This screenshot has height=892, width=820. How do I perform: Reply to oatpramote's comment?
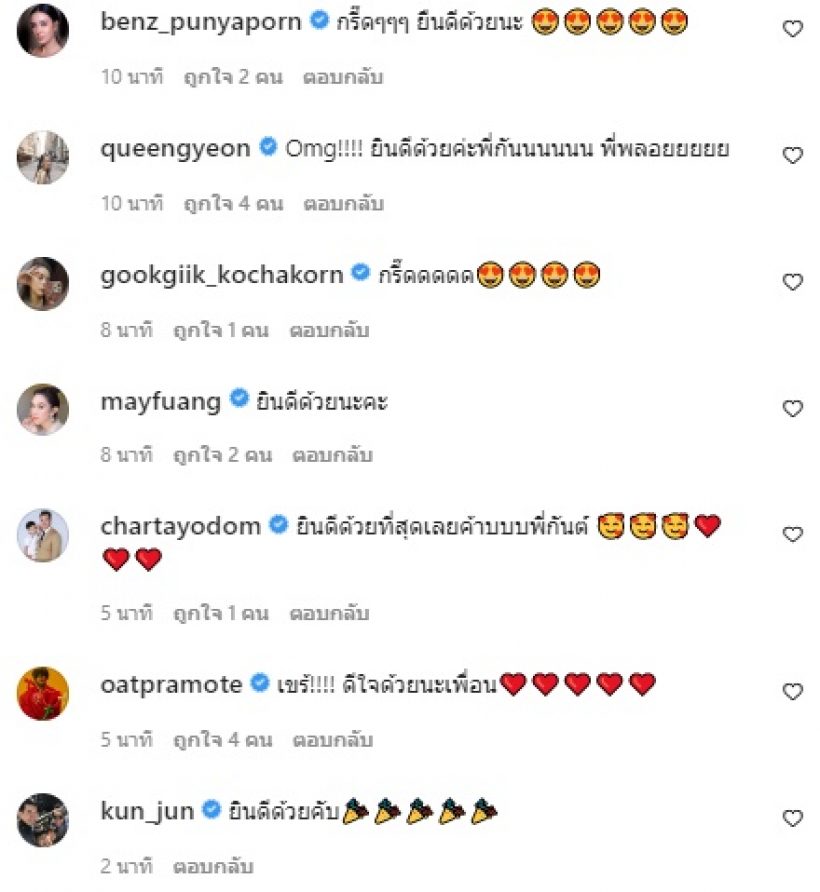point(333,740)
